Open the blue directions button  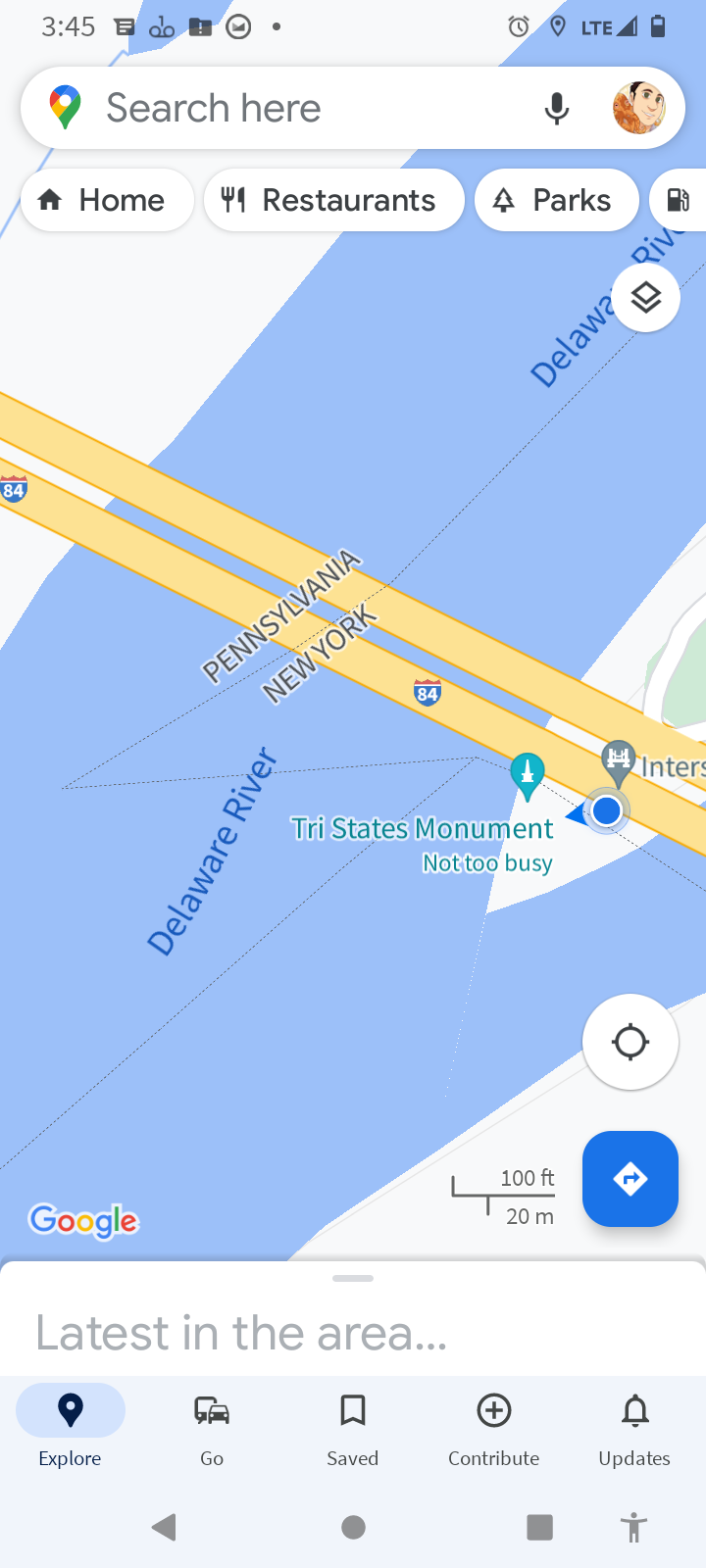click(x=630, y=1179)
